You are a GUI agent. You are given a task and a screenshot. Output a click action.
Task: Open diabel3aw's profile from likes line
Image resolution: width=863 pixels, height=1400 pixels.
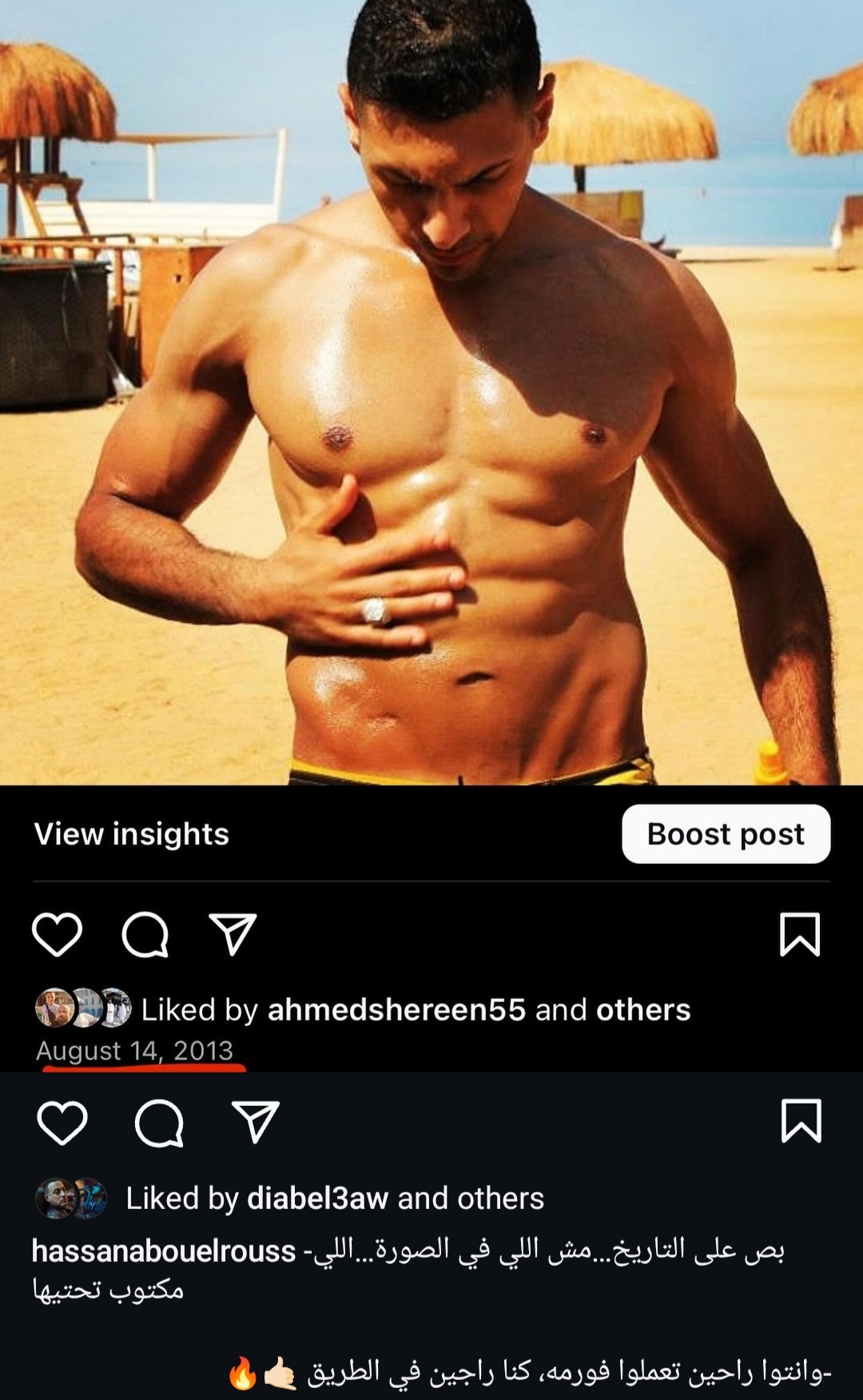[317, 1198]
